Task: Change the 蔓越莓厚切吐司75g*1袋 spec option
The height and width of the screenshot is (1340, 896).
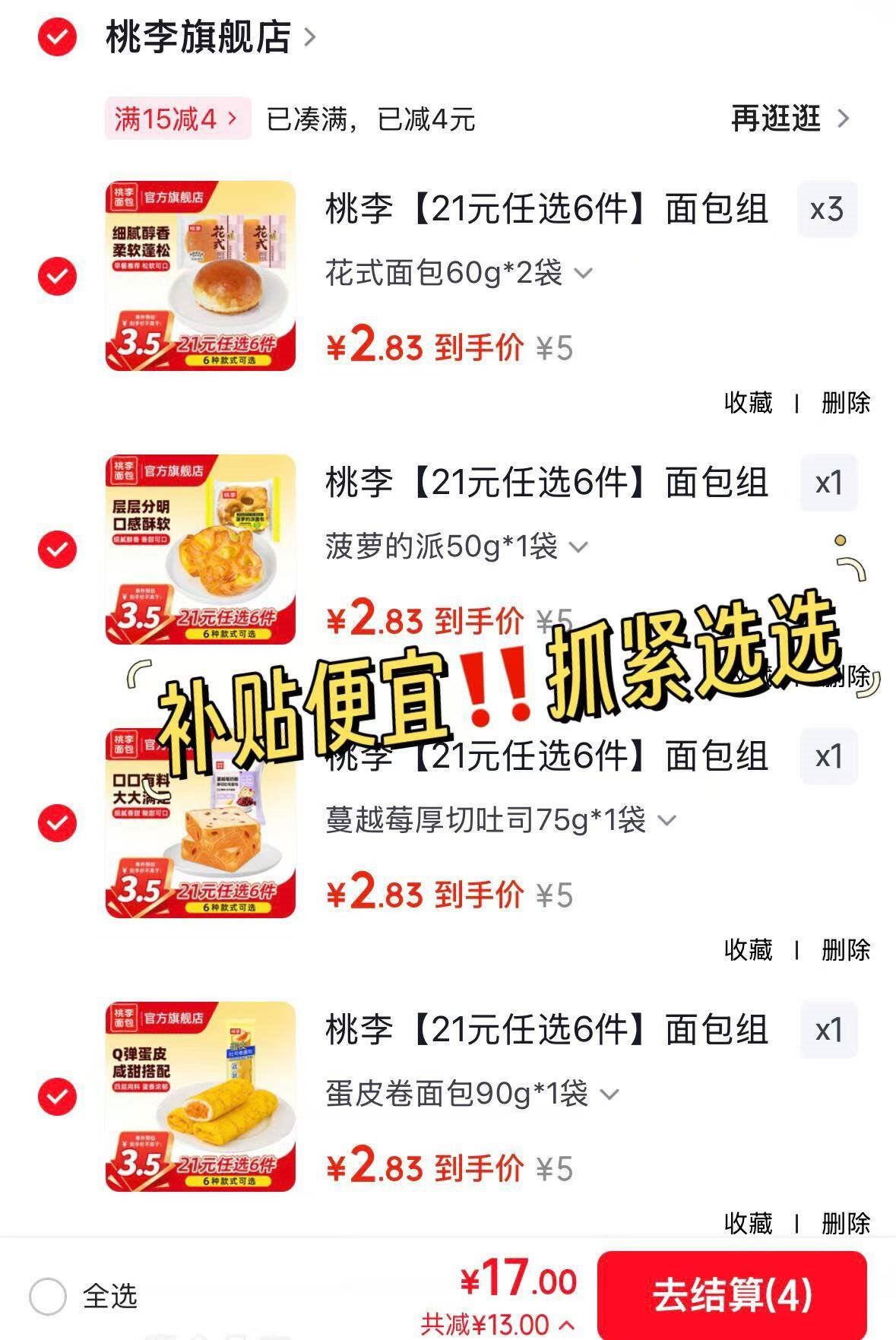Action: click(x=500, y=820)
